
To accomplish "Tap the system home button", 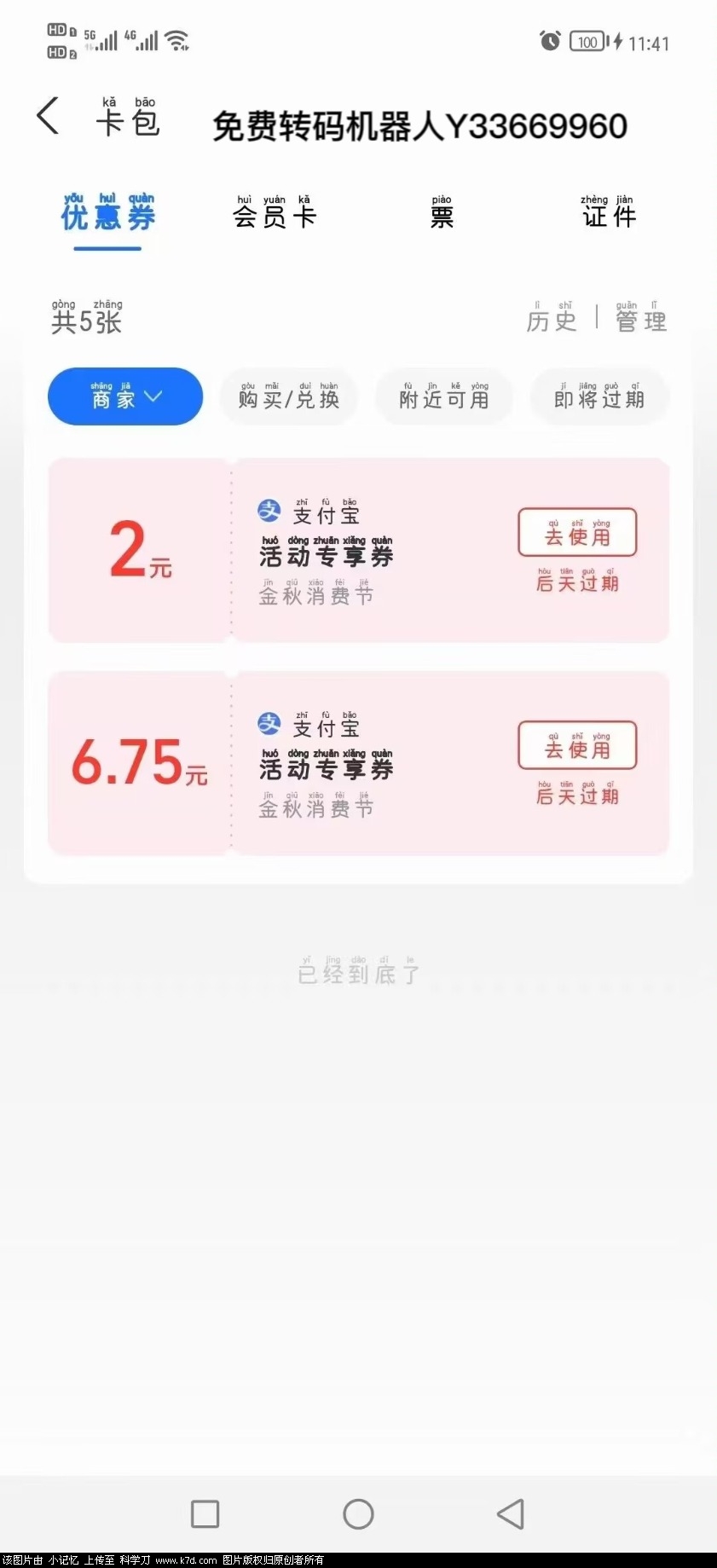I will click(358, 1514).
